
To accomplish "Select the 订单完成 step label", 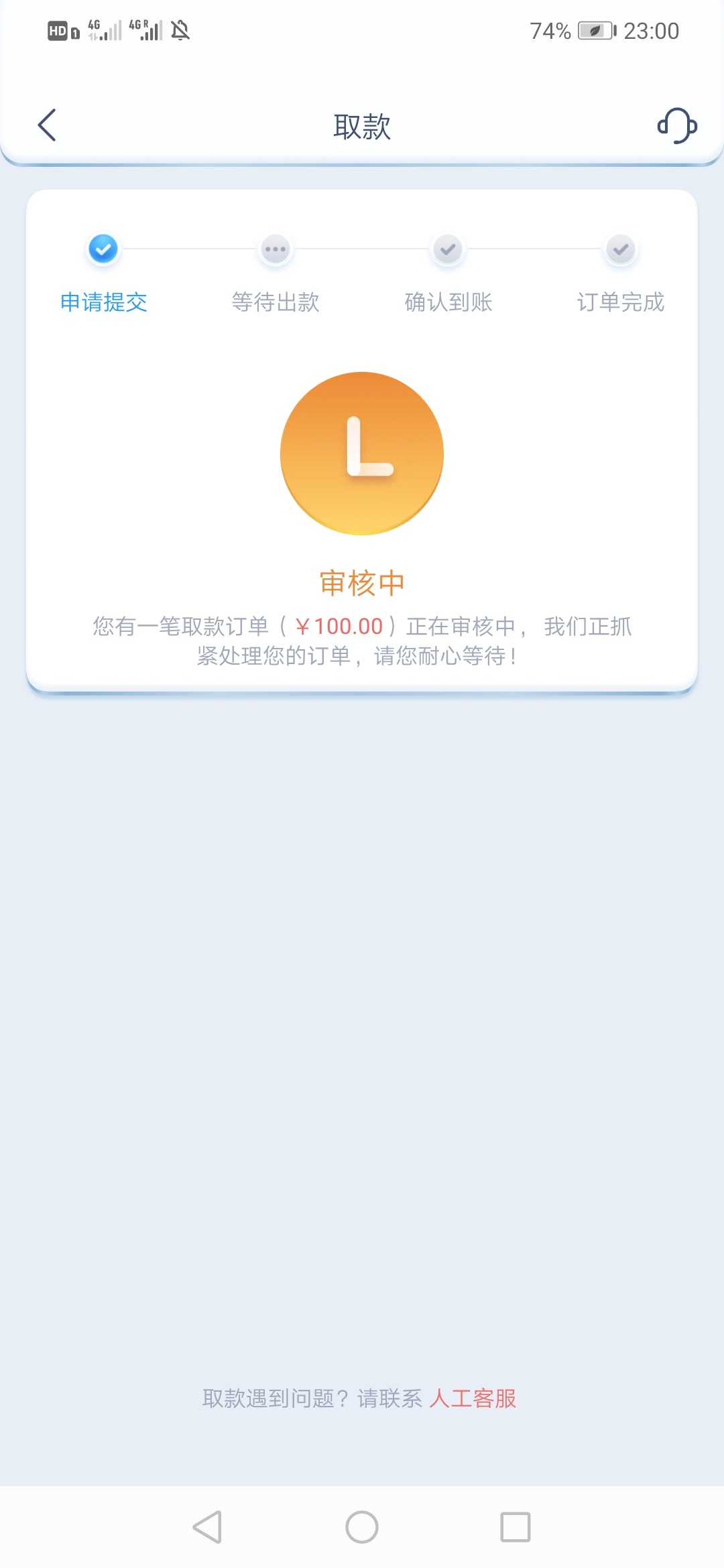I will 619,303.
